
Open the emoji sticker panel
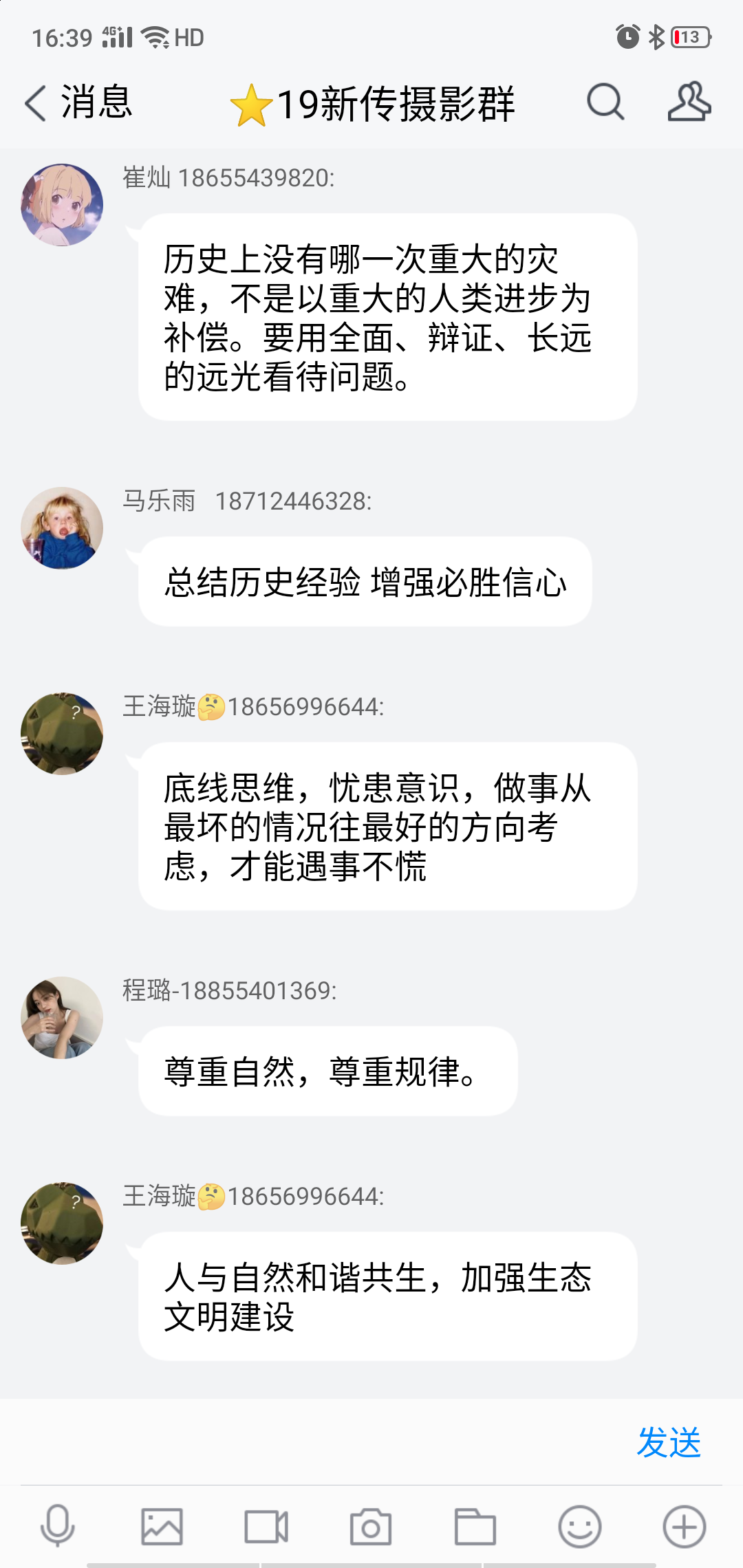[x=579, y=1527]
